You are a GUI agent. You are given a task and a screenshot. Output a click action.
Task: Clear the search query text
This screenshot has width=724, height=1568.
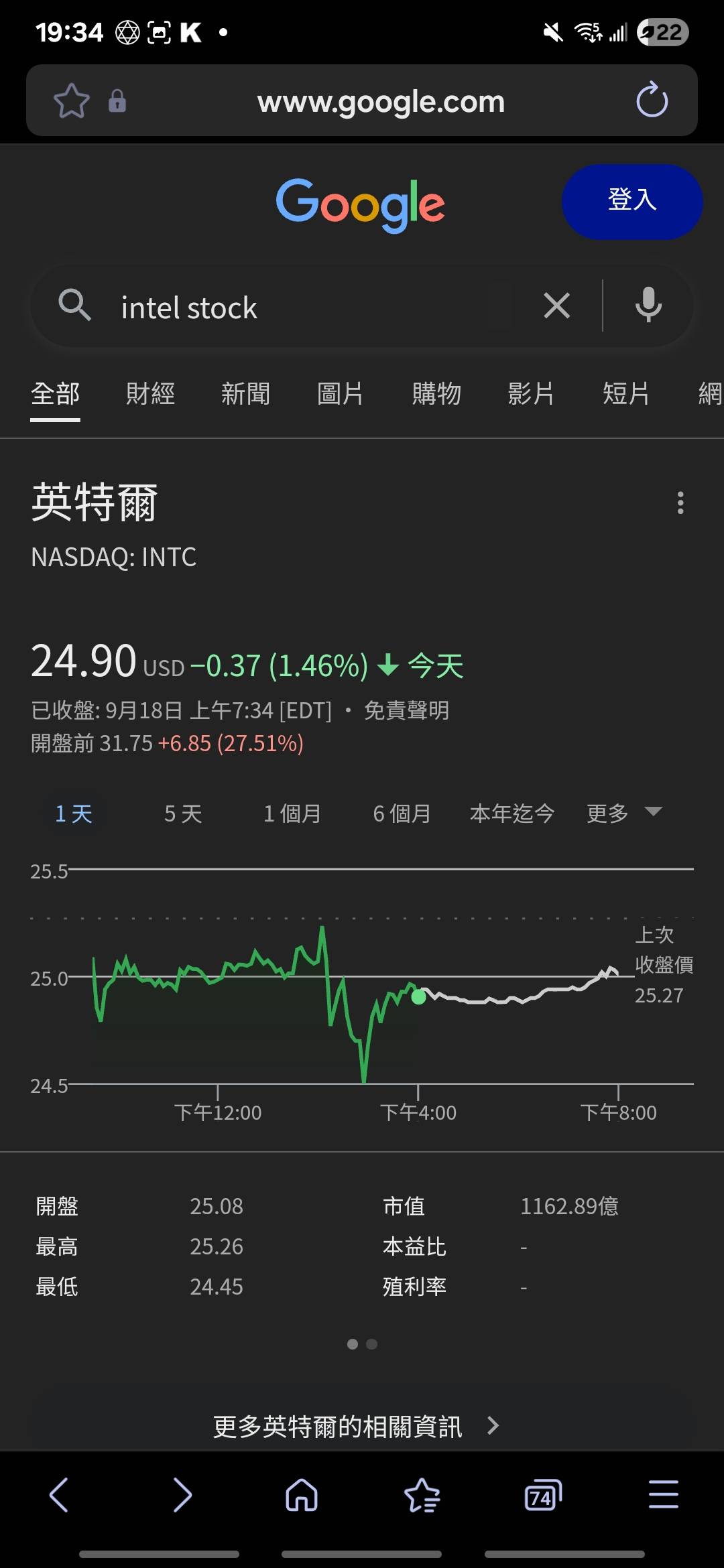pos(556,306)
